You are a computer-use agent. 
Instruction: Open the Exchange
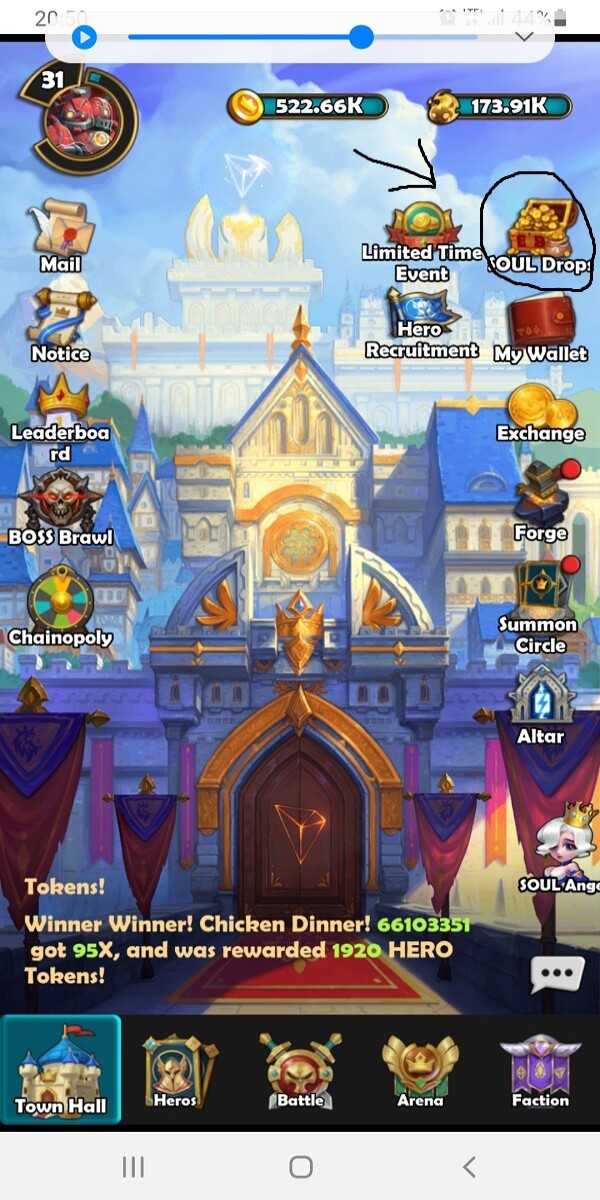point(541,412)
